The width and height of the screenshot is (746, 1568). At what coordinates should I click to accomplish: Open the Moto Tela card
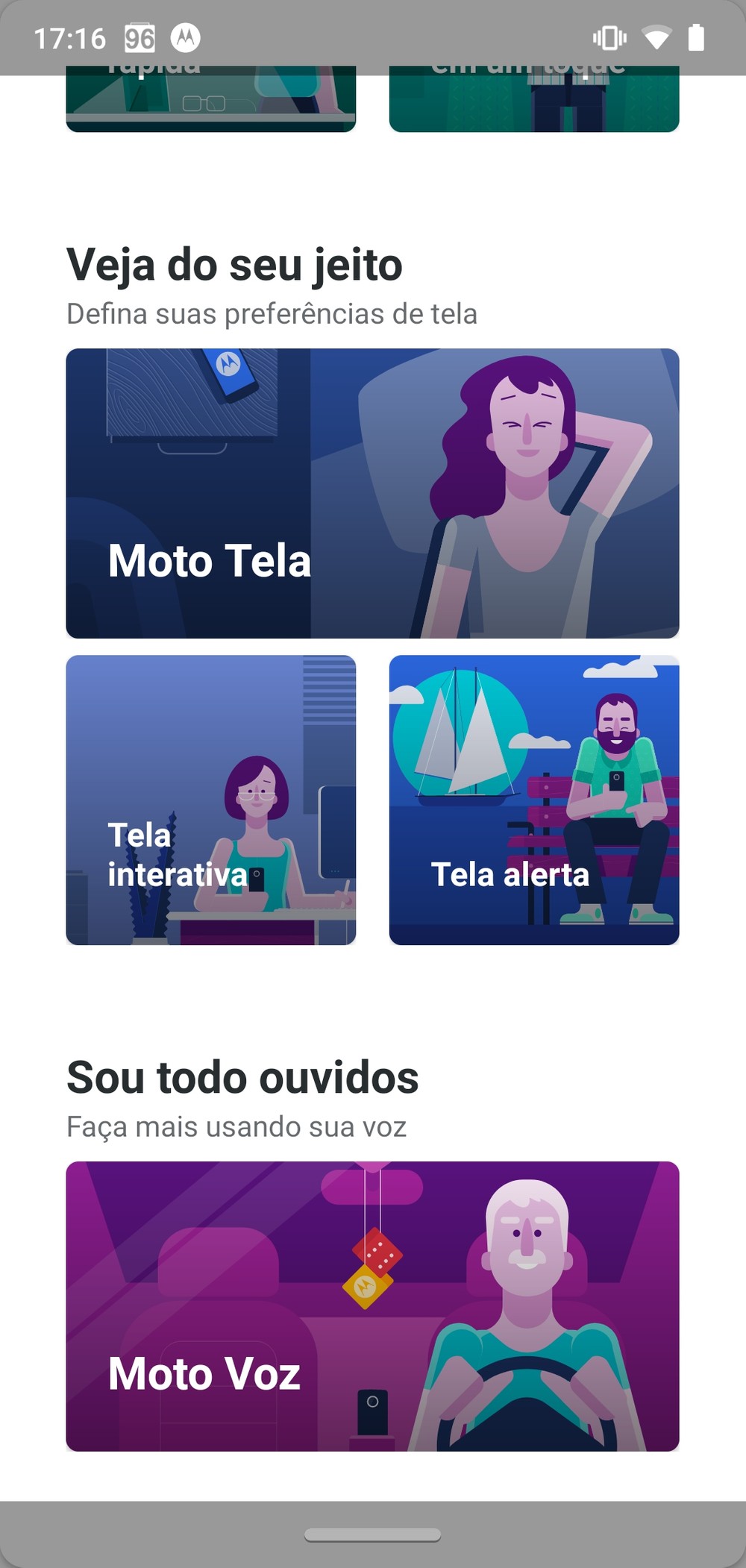click(372, 493)
